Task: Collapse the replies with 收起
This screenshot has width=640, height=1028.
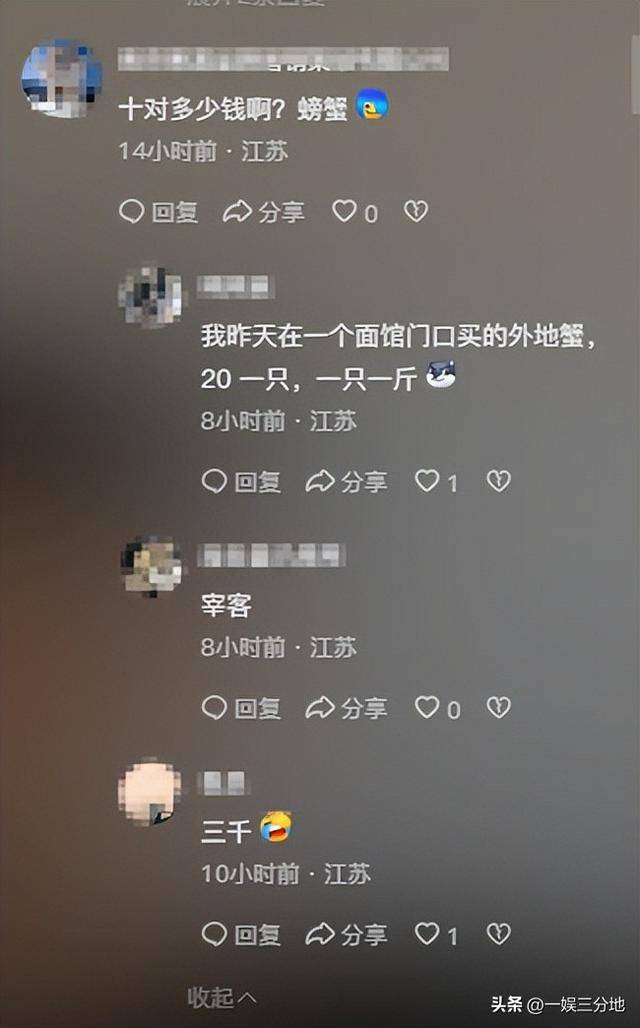Action: click(222, 997)
